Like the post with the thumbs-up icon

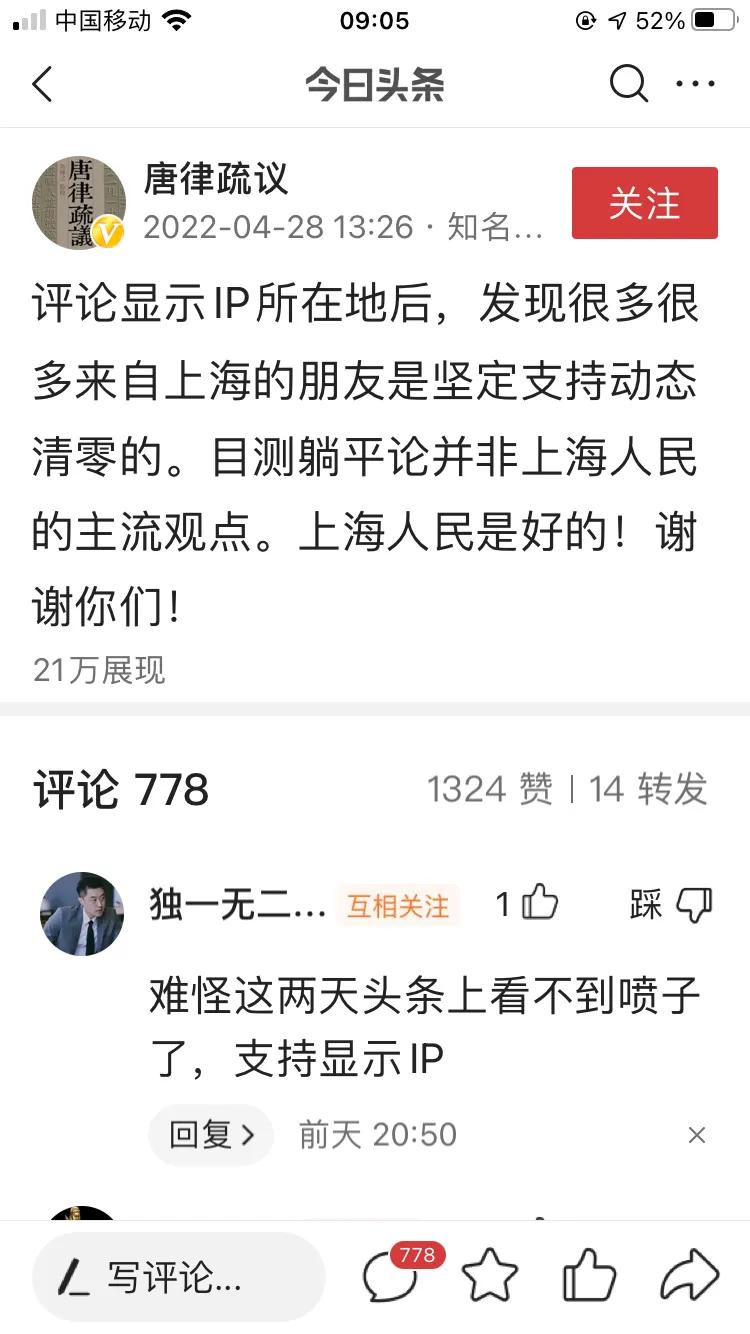[588, 1277]
